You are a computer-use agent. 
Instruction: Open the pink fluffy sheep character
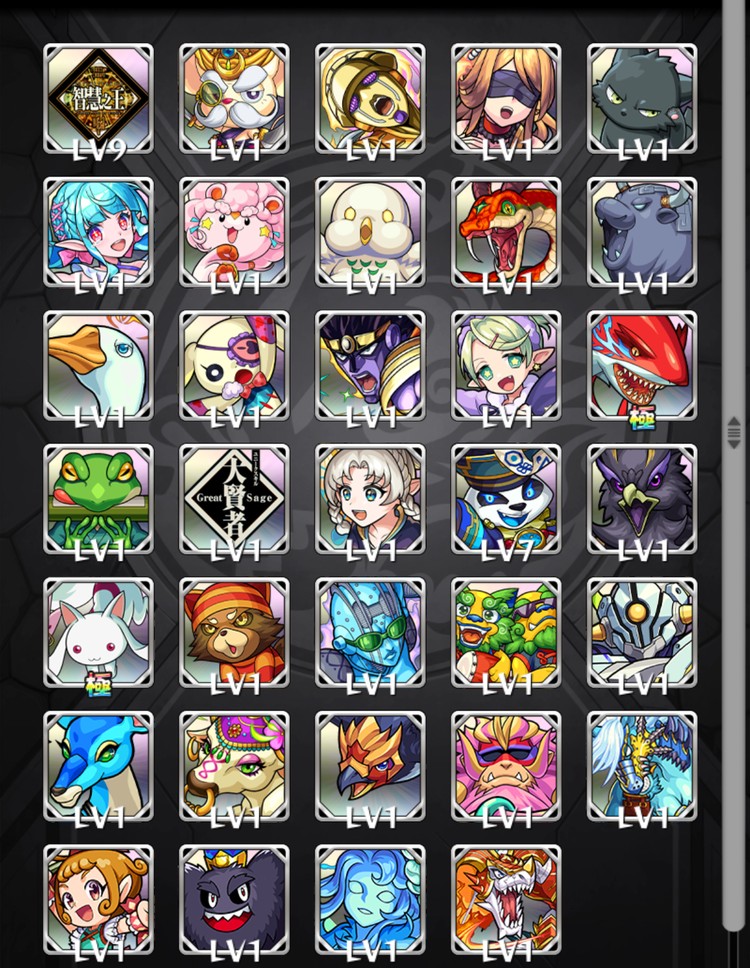(x=234, y=231)
